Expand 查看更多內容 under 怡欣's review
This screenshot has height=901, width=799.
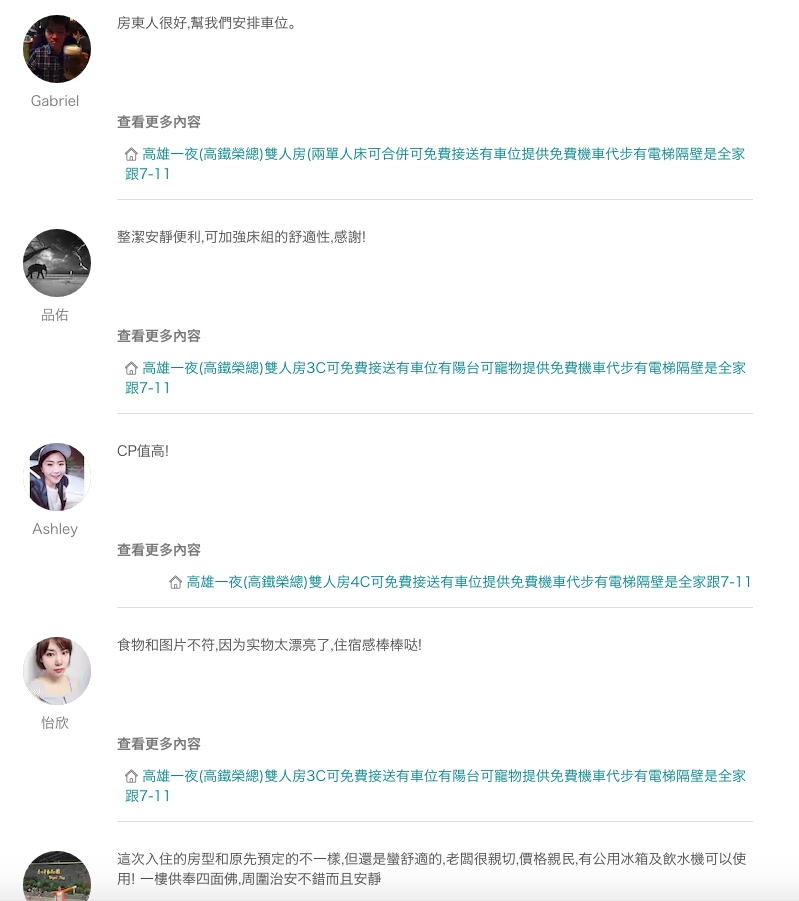(x=159, y=744)
